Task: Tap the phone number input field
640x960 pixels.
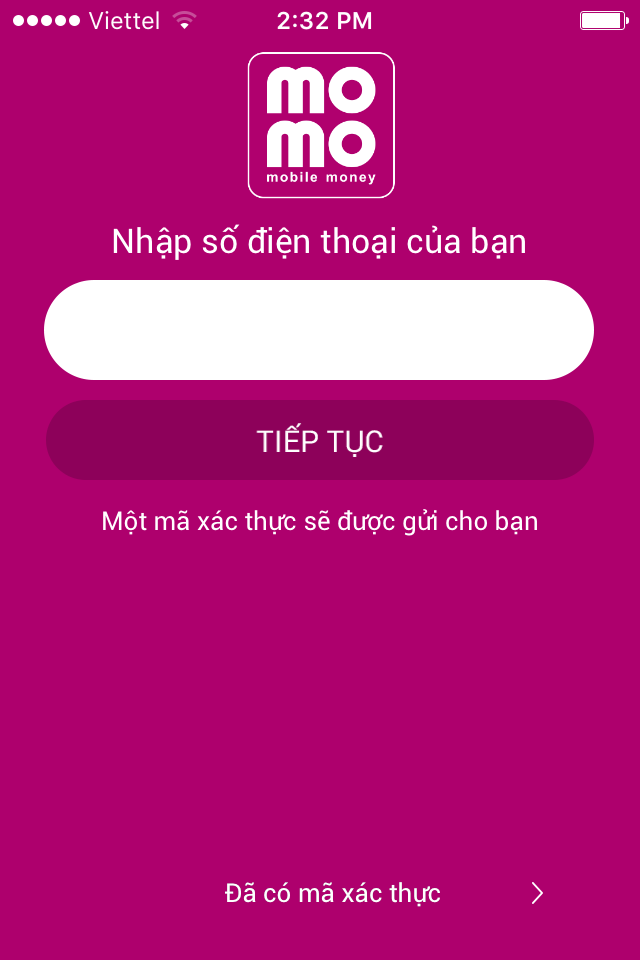Action: [x=319, y=330]
